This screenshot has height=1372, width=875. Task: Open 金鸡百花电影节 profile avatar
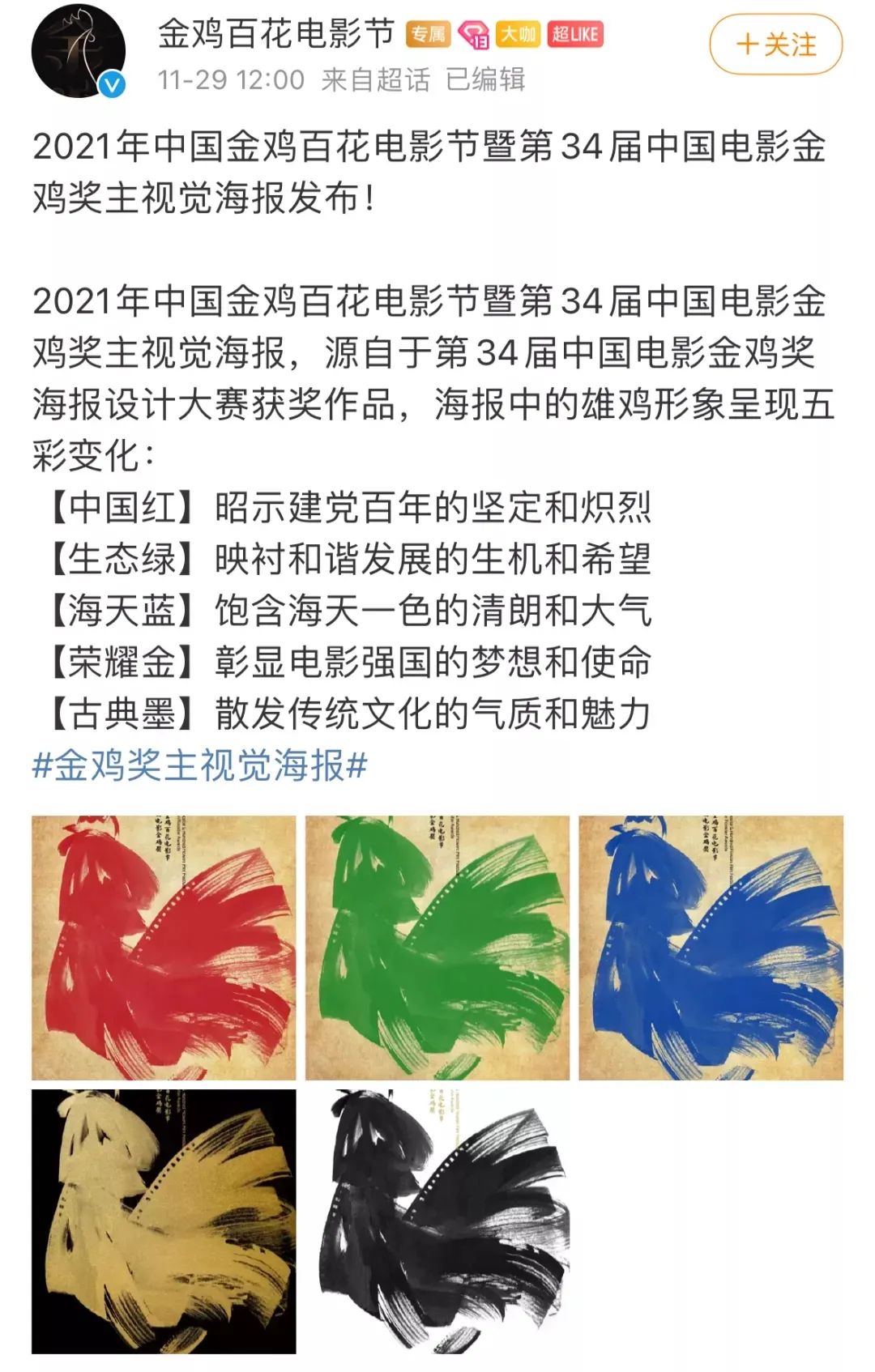79,51
